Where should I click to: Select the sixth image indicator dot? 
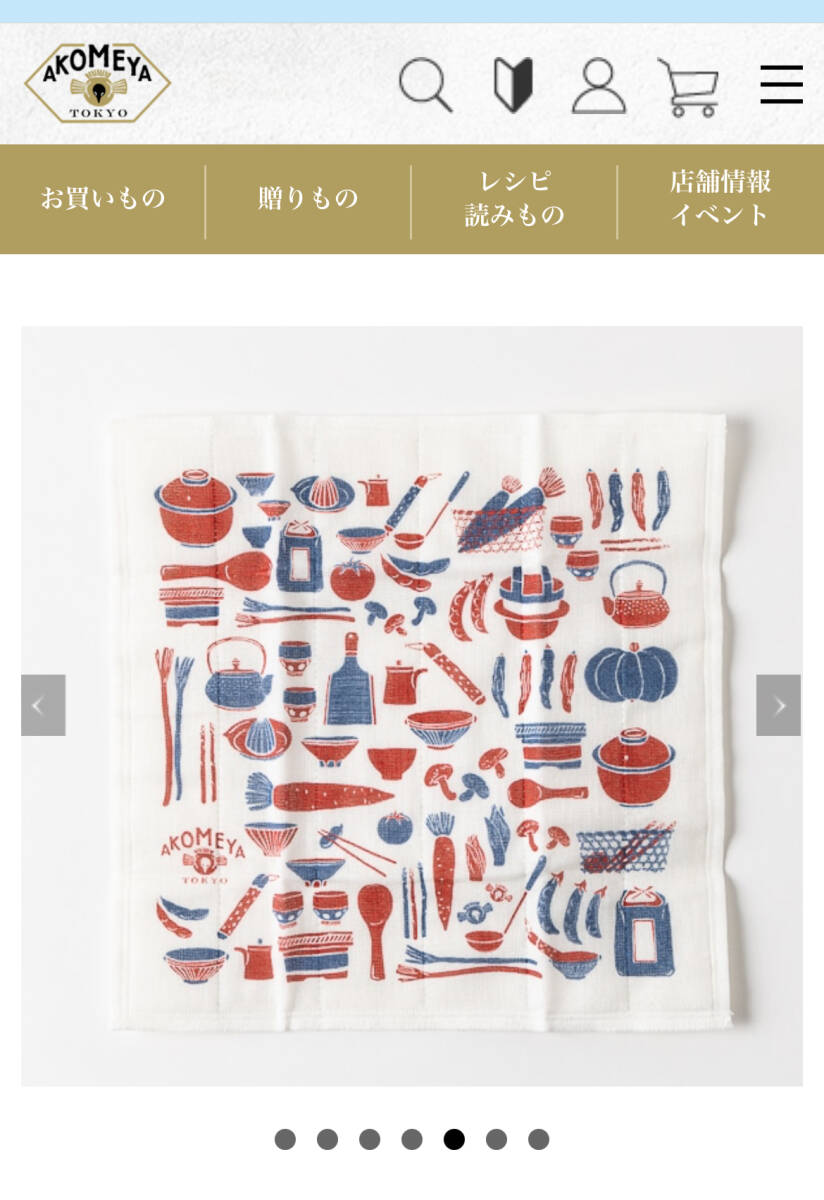pos(497,1139)
